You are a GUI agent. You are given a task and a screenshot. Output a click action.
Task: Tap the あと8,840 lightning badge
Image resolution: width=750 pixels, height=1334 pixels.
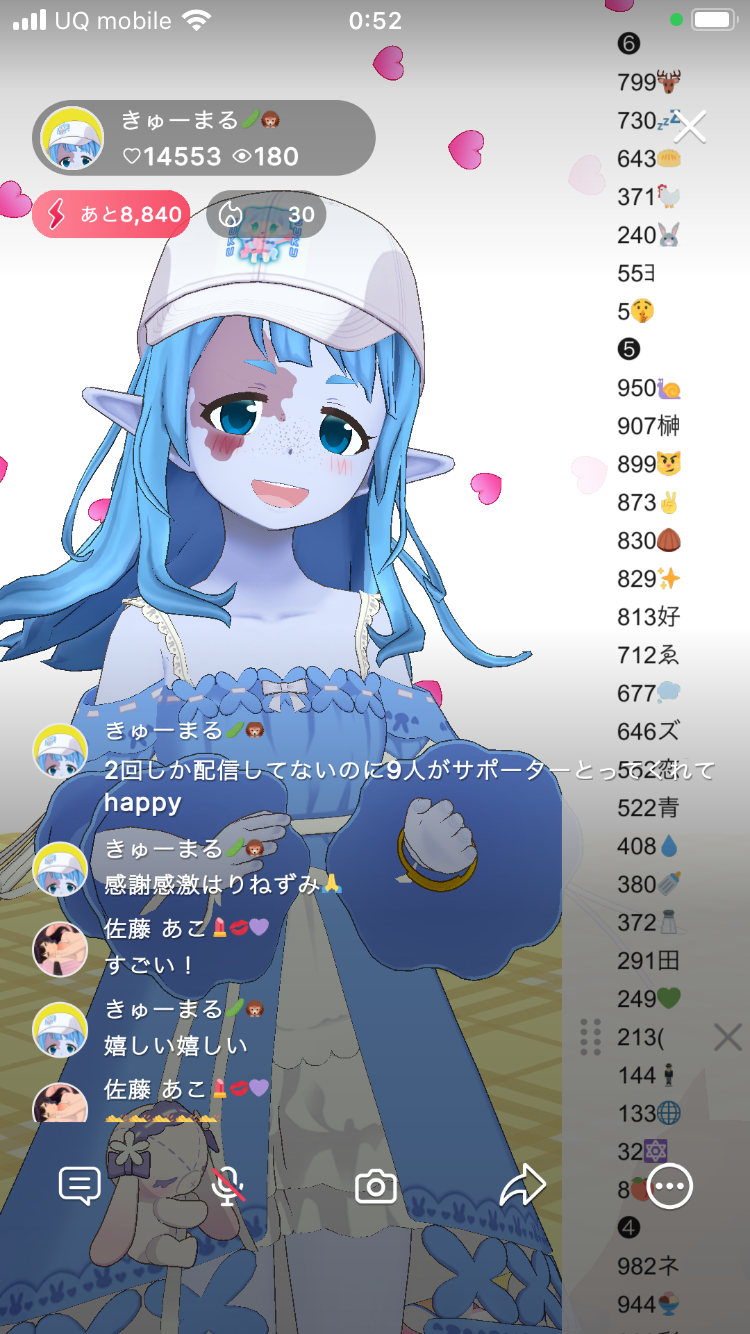pos(111,214)
